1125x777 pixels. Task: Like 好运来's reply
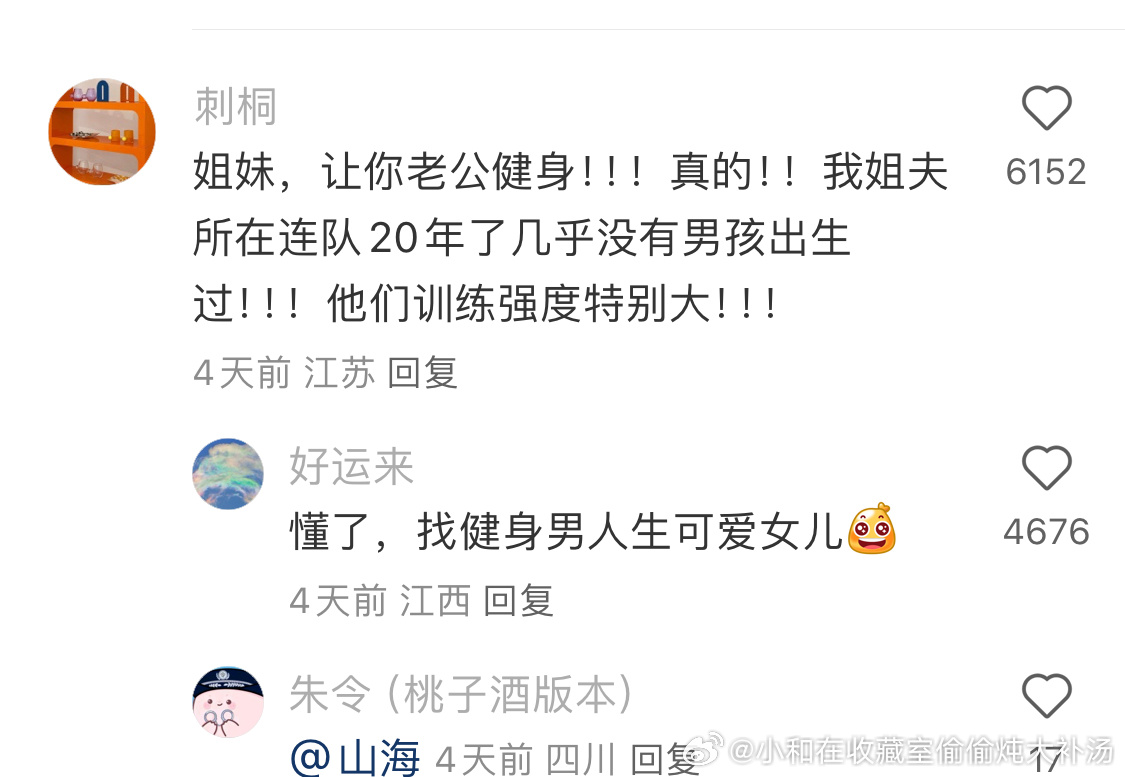coord(1046,469)
